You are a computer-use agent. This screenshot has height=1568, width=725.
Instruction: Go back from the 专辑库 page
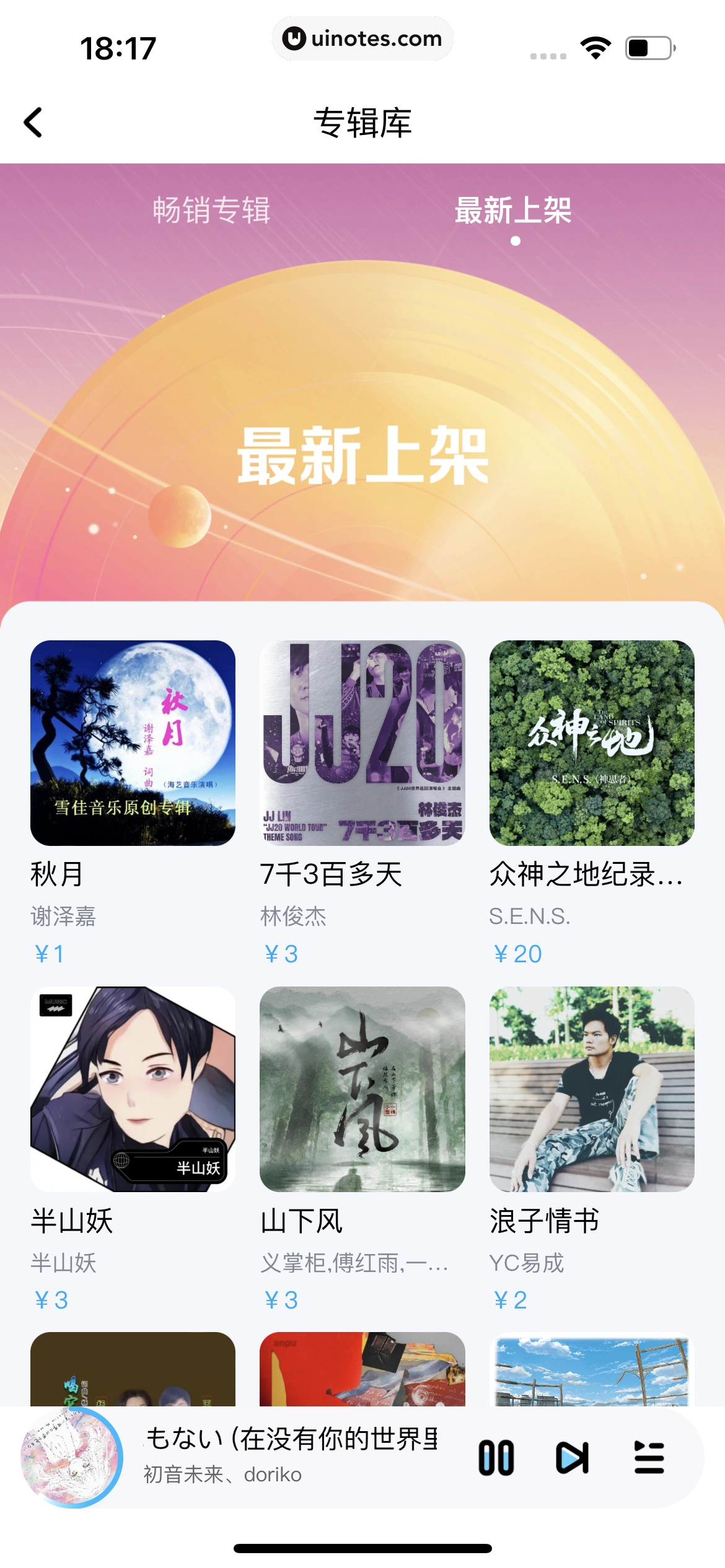click(x=33, y=122)
